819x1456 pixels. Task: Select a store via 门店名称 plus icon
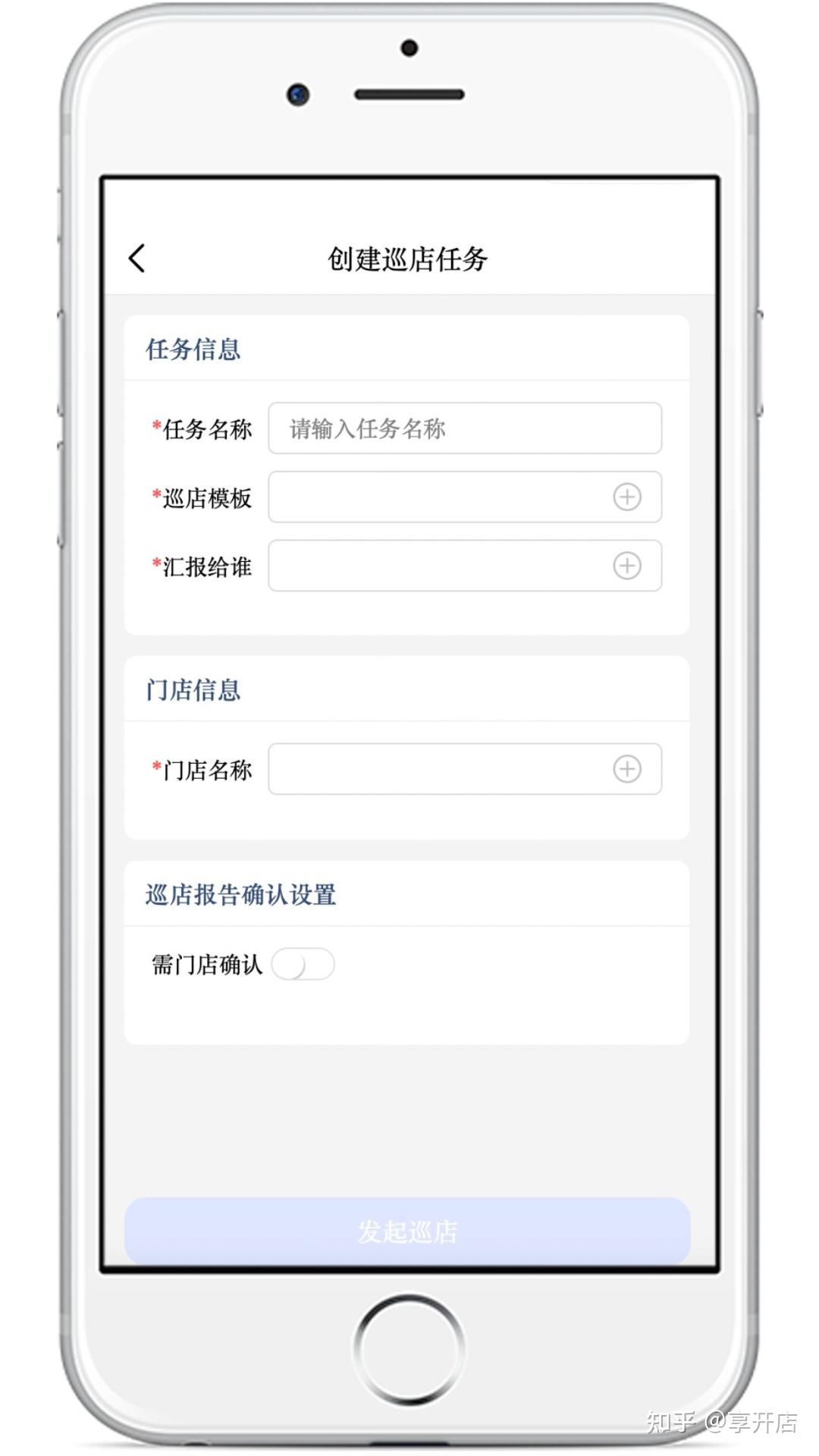point(627,769)
